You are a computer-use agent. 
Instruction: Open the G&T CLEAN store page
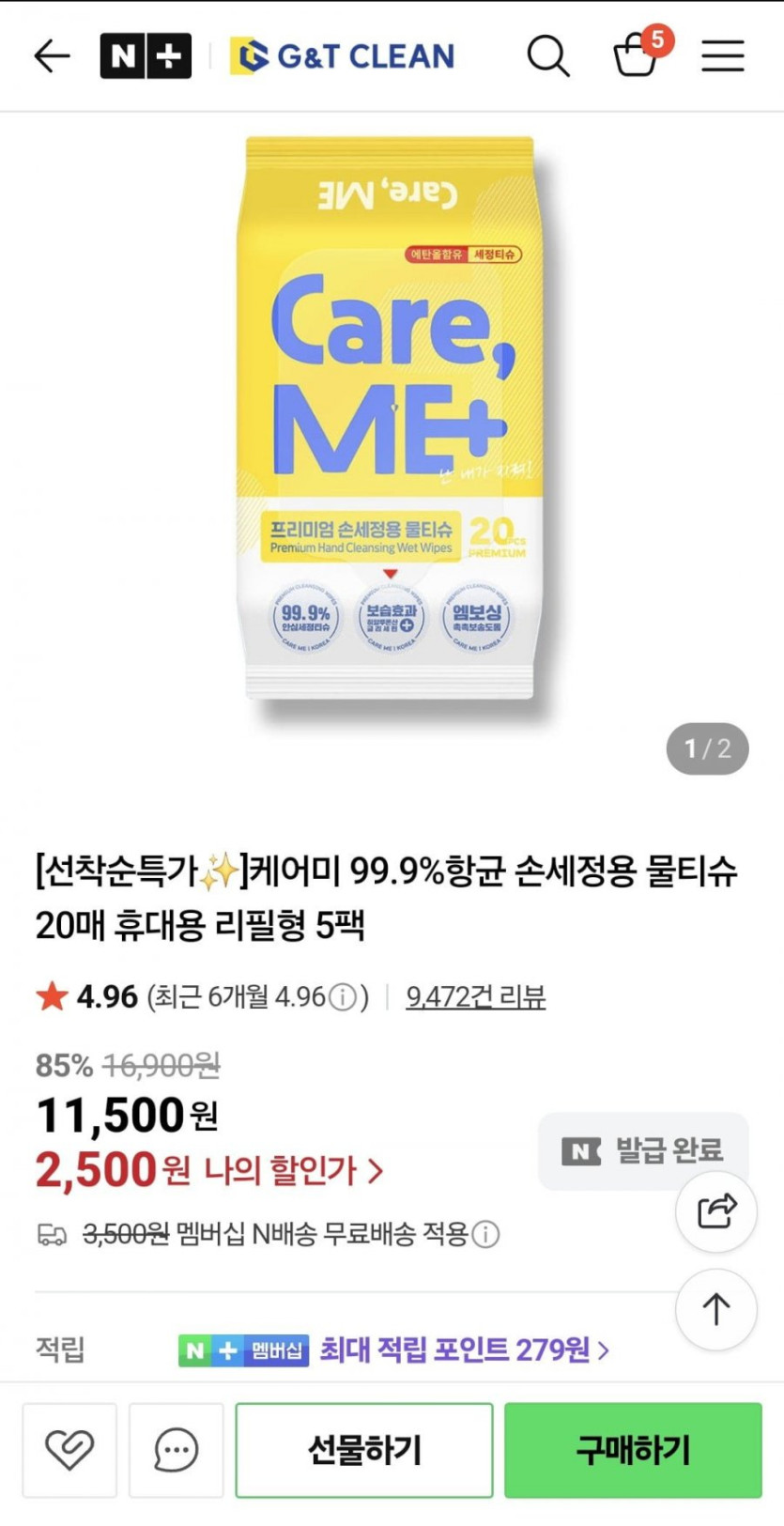(x=343, y=56)
